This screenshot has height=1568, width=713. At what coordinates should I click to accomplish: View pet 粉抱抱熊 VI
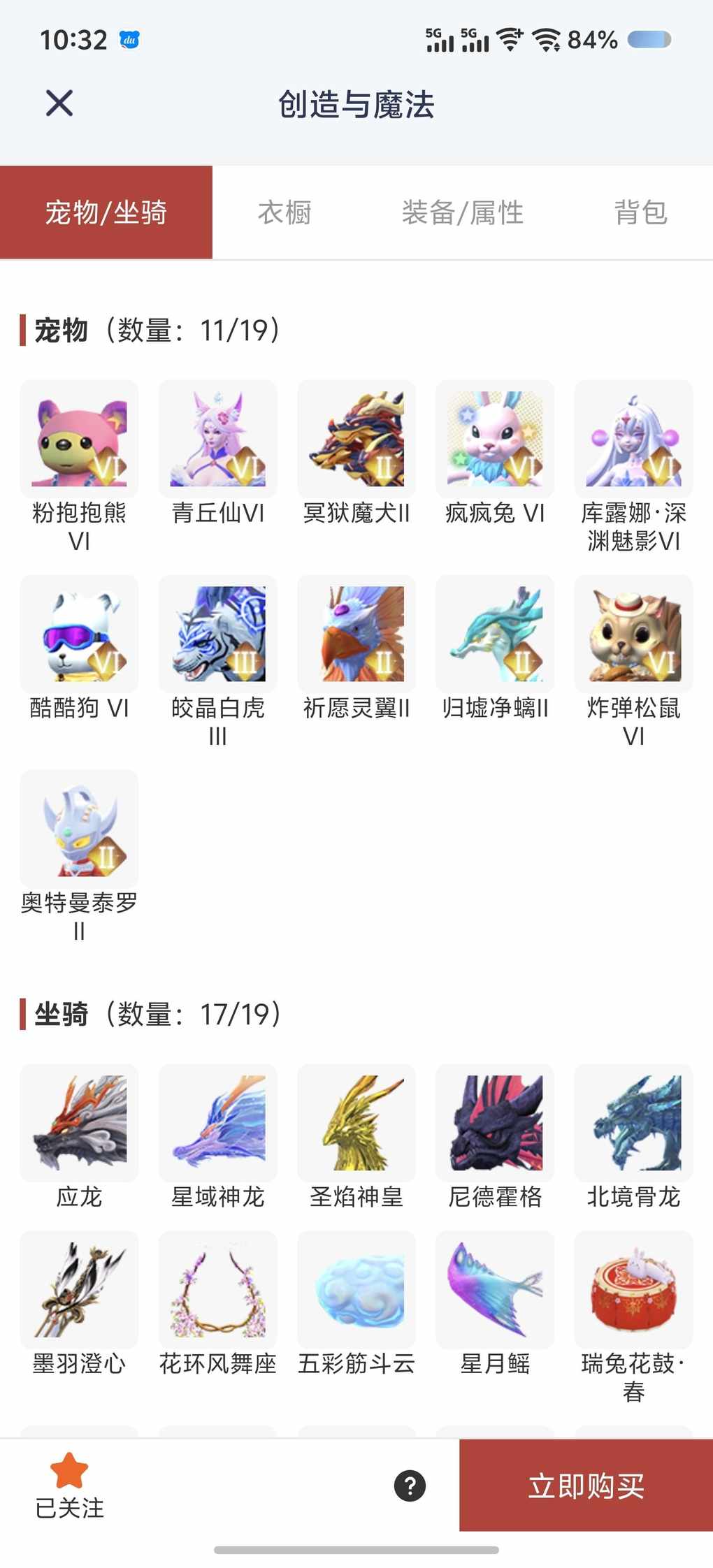point(79,439)
